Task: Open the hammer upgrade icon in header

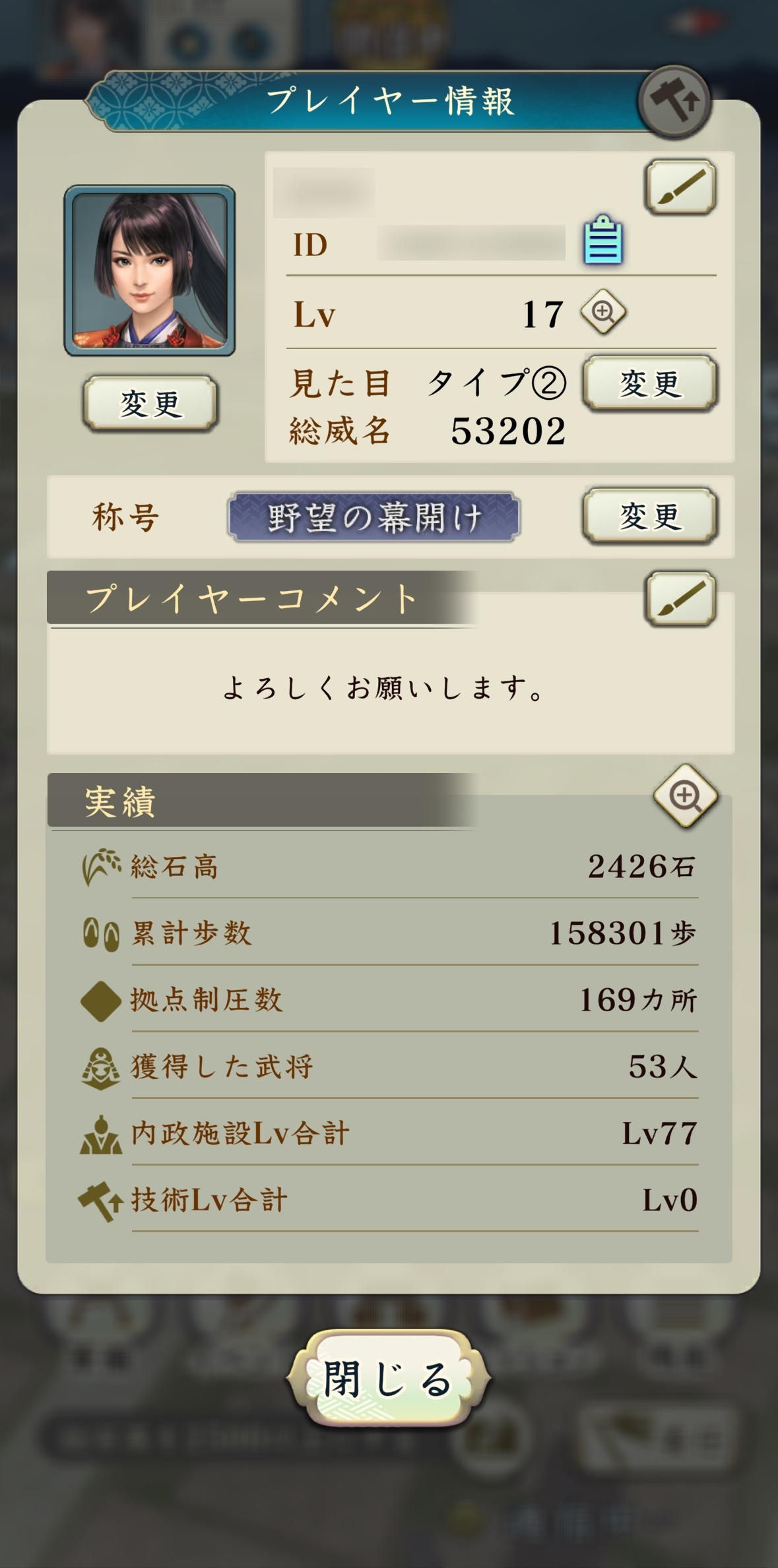Action: 674,102
